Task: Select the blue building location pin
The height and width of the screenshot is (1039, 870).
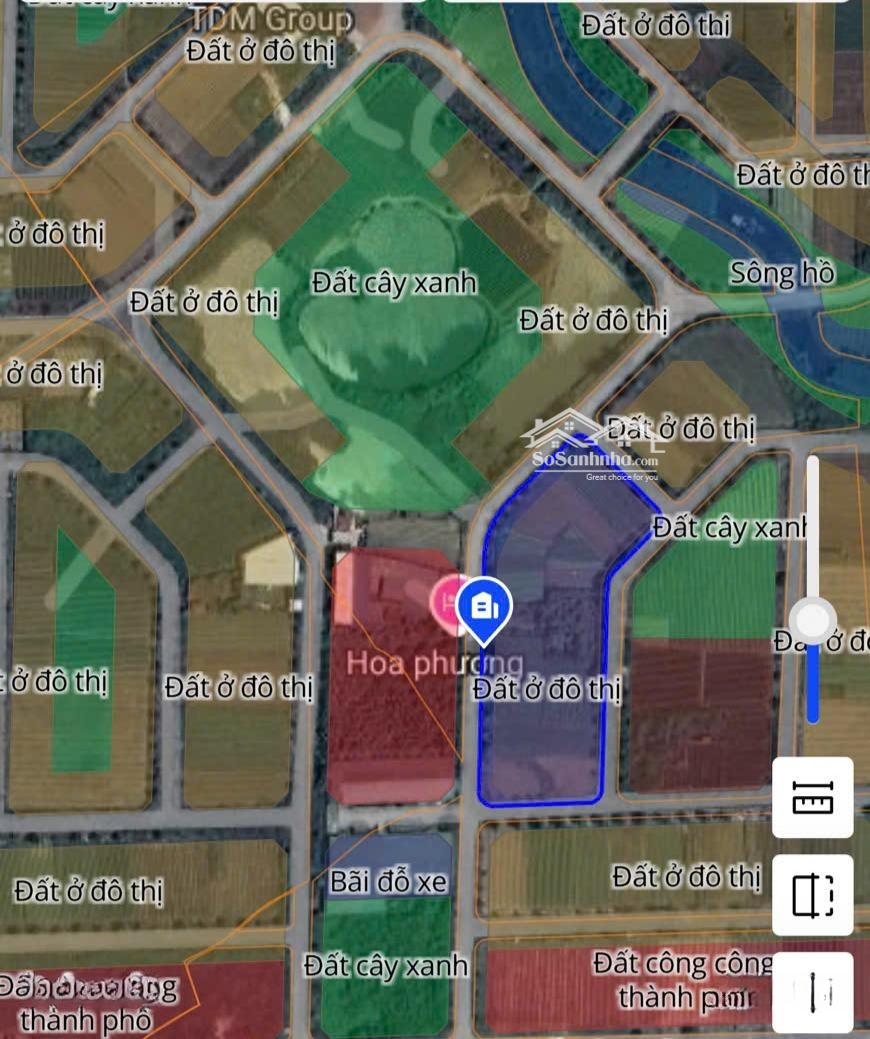Action: (x=484, y=607)
